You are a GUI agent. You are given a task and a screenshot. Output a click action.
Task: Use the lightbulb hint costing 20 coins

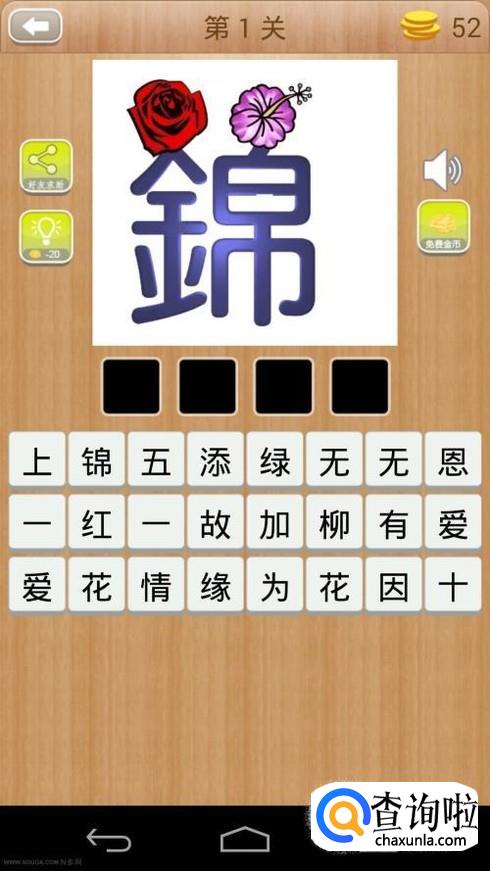tap(46, 237)
